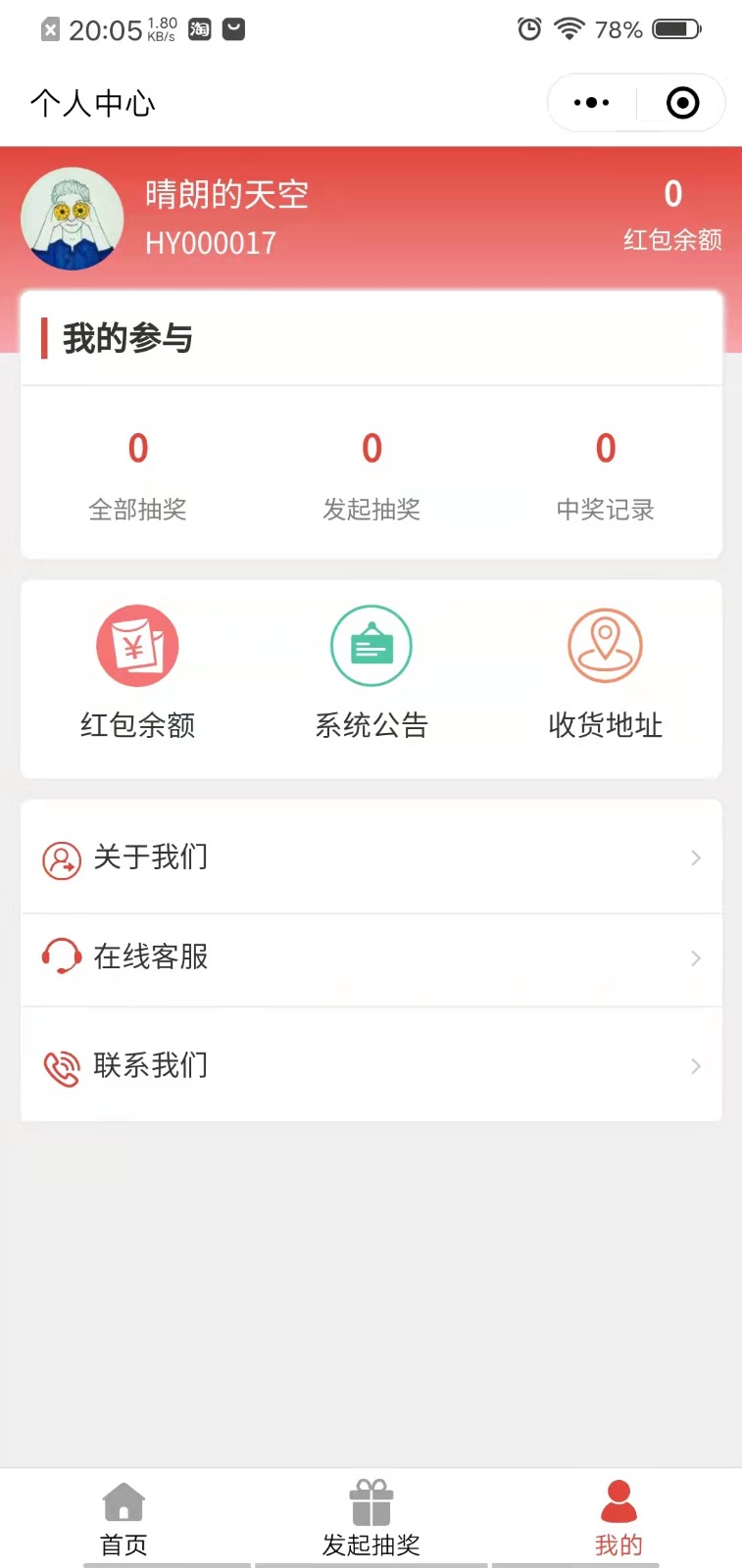742x1568 pixels.
Task: Contact 在线客服 online support
Action: point(371,957)
